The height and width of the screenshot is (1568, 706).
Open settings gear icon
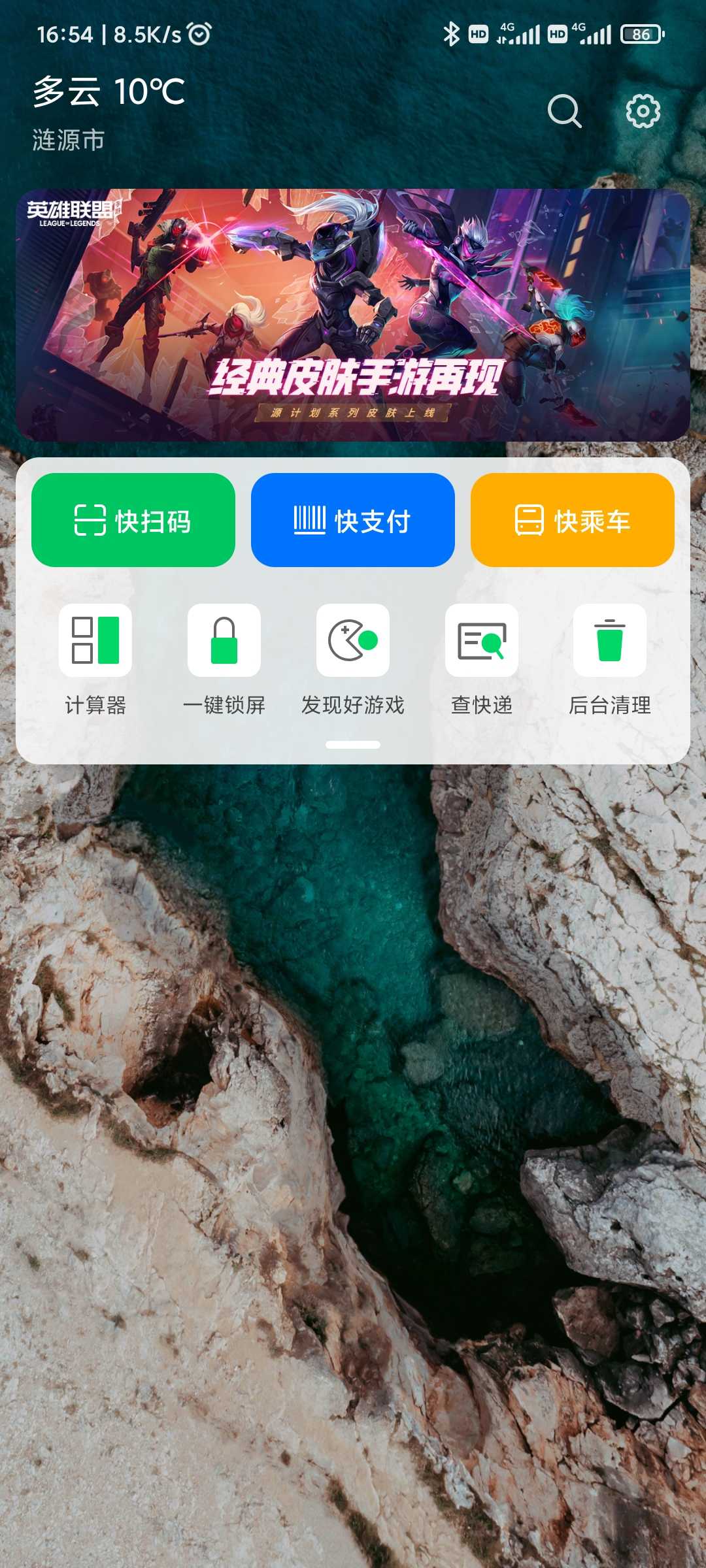643,111
